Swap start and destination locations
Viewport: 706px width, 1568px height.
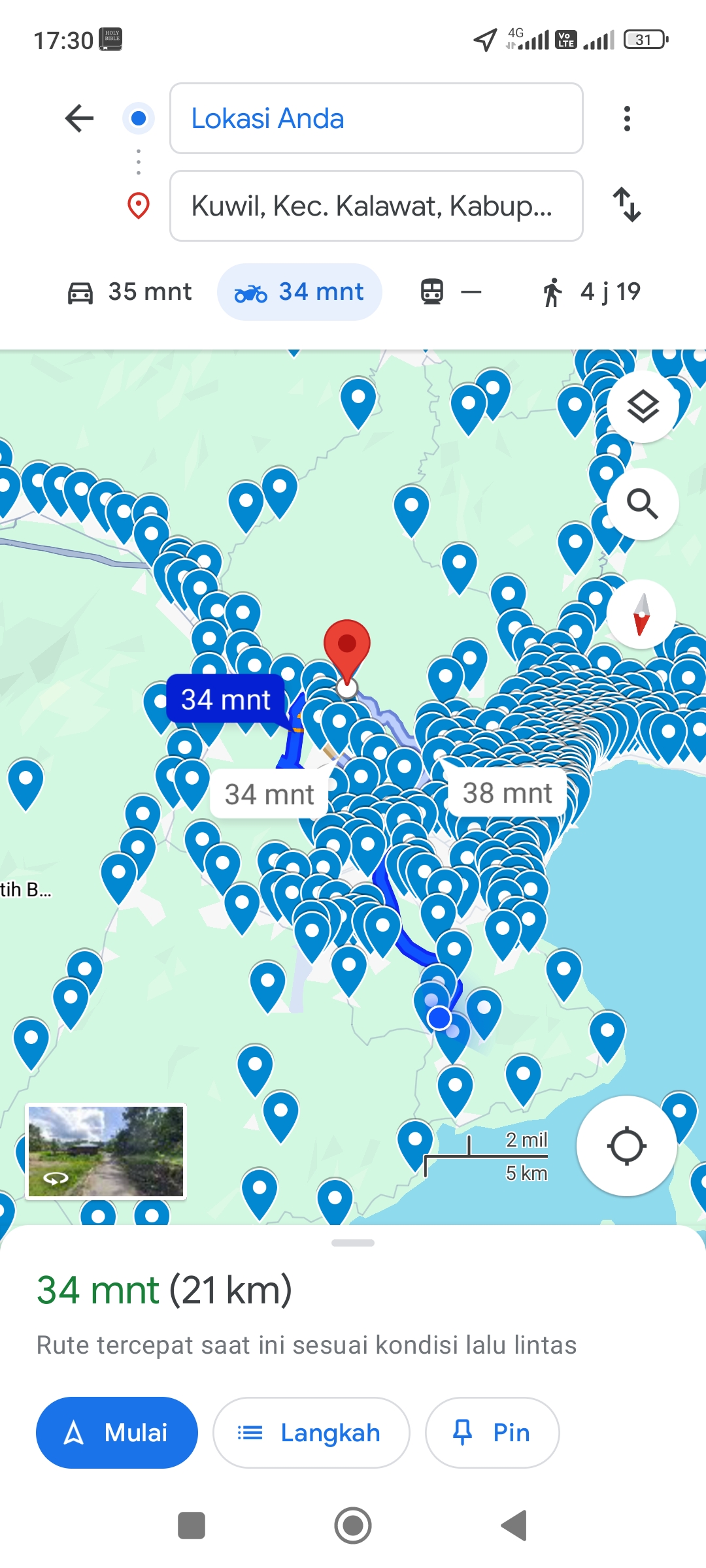[627, 204]
